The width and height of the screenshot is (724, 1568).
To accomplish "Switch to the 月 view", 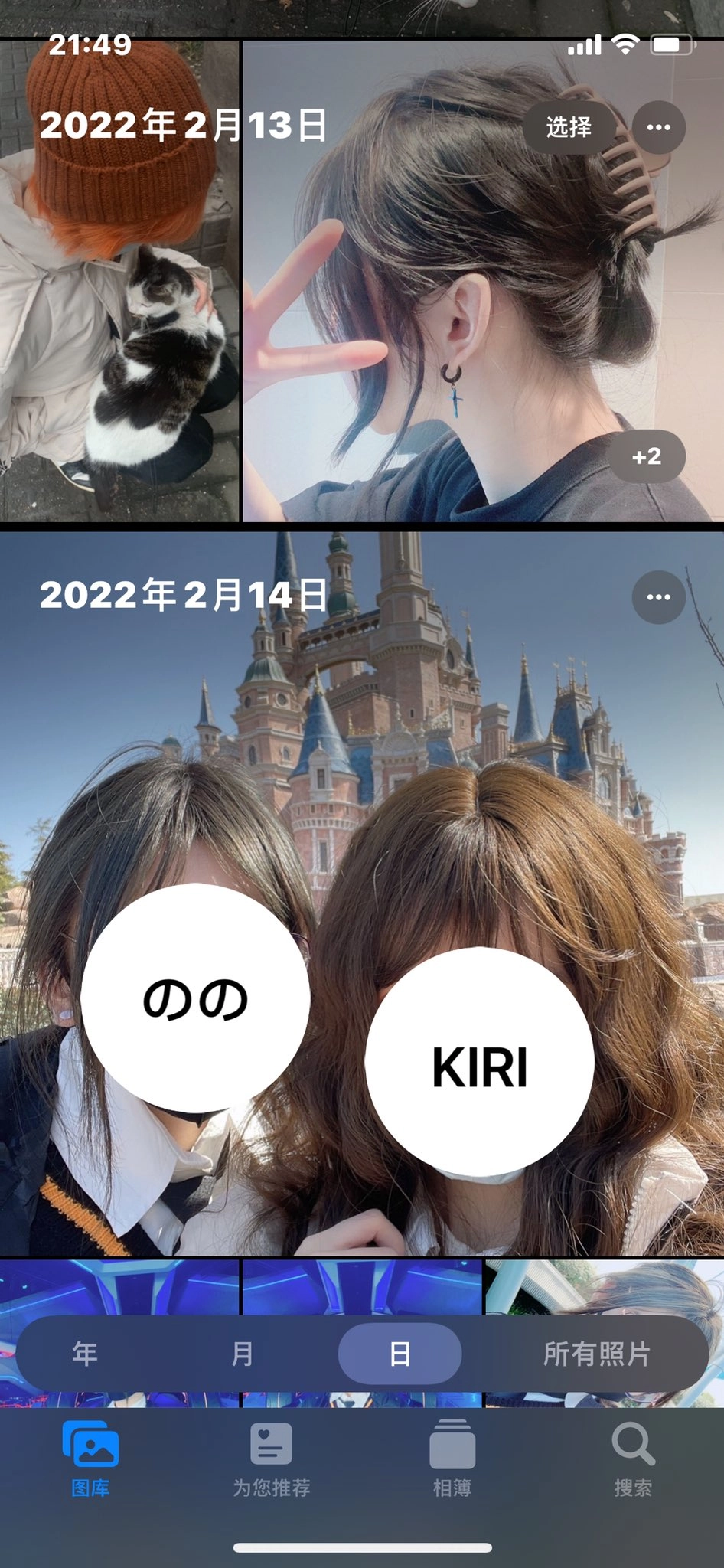I will click(242, 1354).
